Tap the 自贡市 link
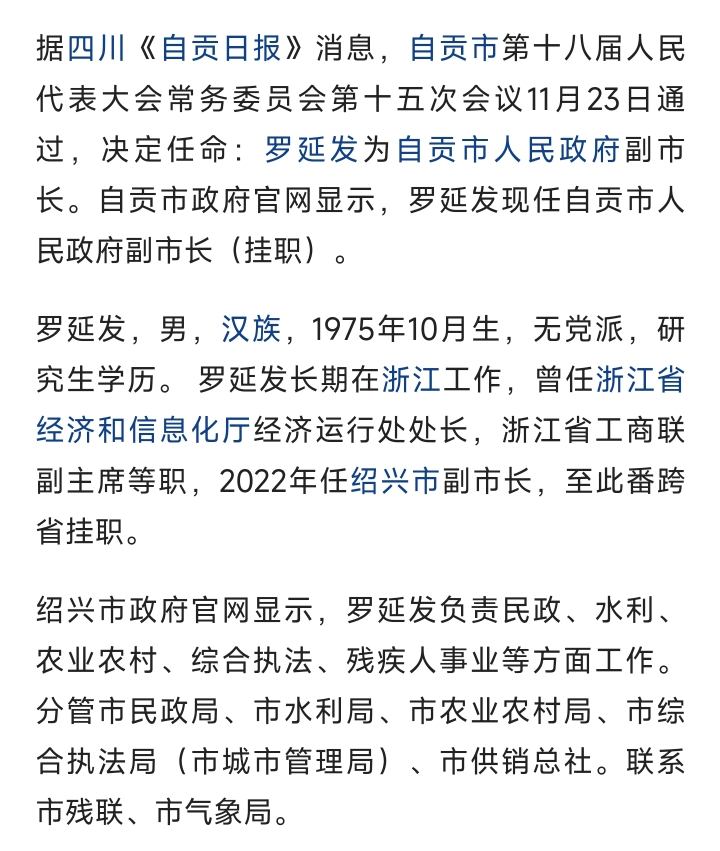Screen dimensions: 720x851 454,47
